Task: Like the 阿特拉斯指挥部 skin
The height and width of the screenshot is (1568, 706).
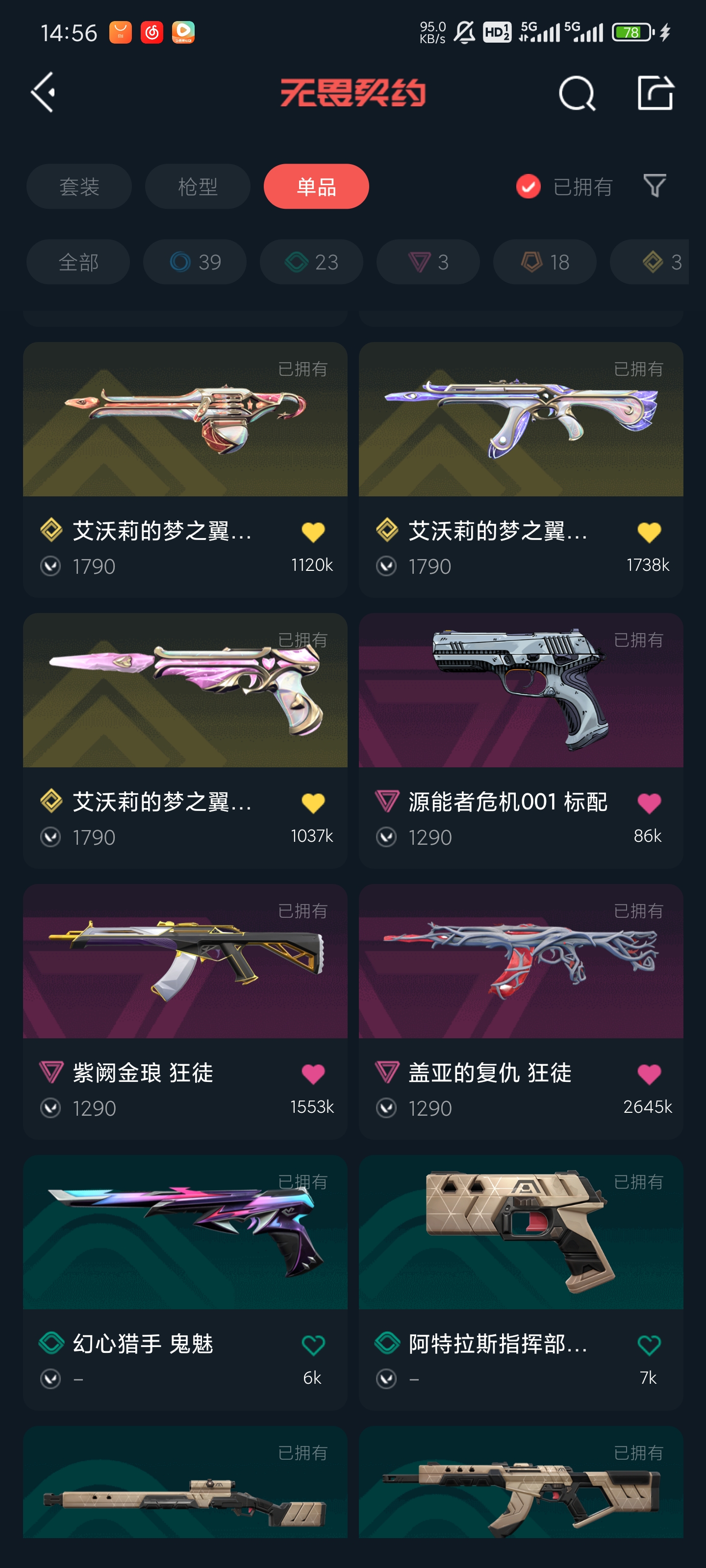Action: click(x=649, y=1345)
